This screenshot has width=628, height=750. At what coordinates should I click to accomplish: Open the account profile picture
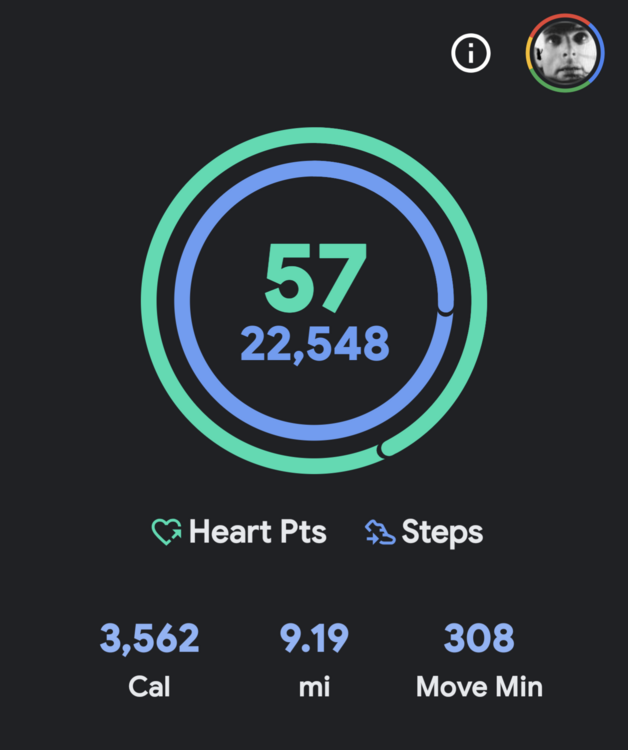565,53
